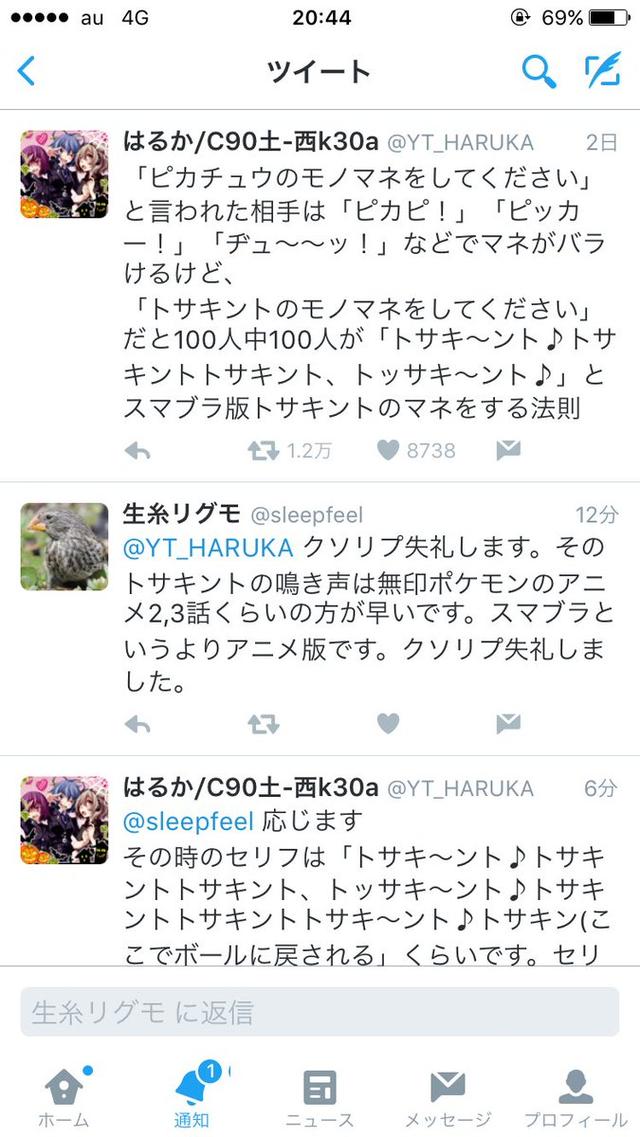Tap the 生糸リグモ に返信 reply field
Image resolution: width=640 pixels, height=1137 pixels.
click(x=320, y=1011)
